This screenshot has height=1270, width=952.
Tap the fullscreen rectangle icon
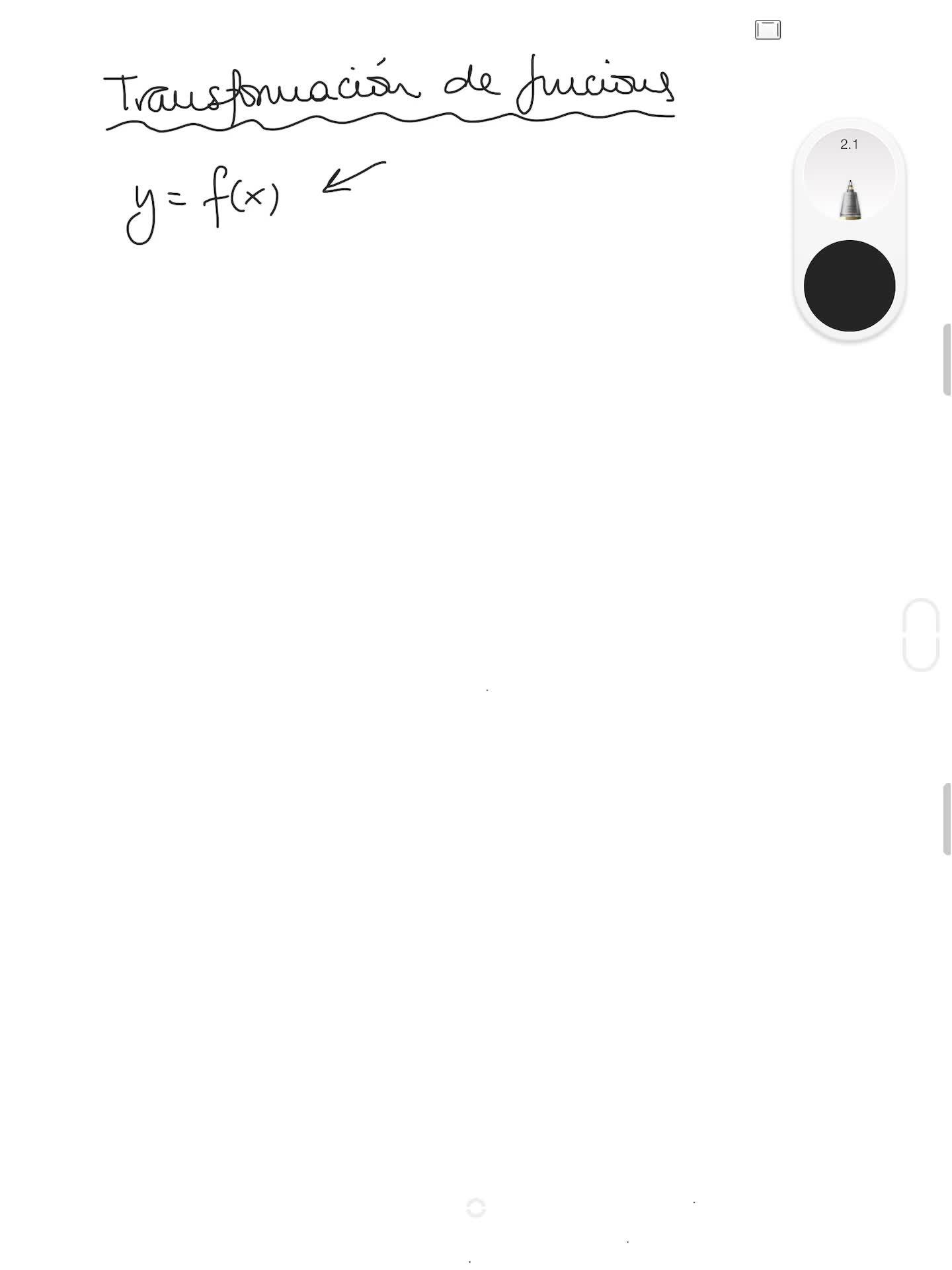point(768,30)
